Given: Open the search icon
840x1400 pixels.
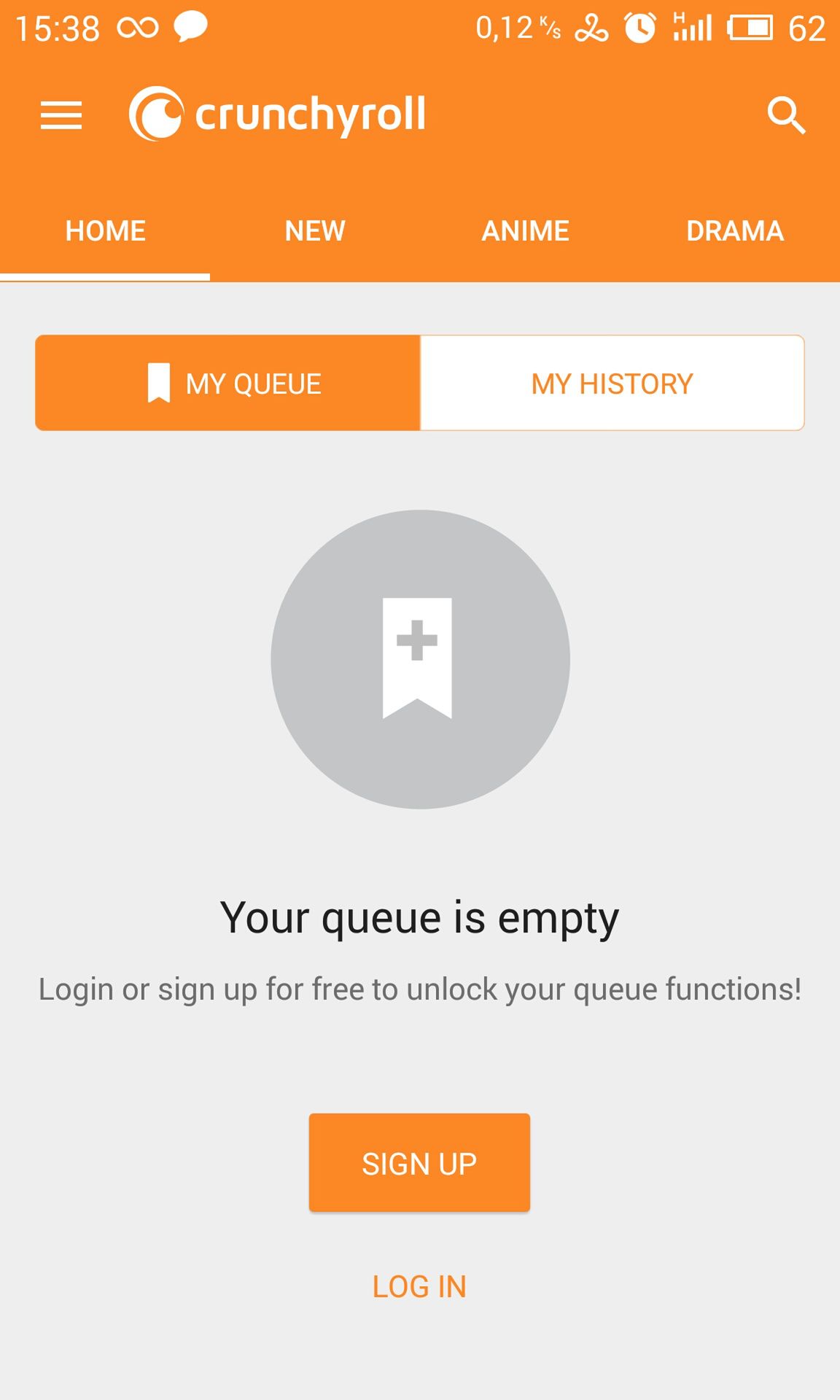Looking at the screenshot, I should point(786,115).
